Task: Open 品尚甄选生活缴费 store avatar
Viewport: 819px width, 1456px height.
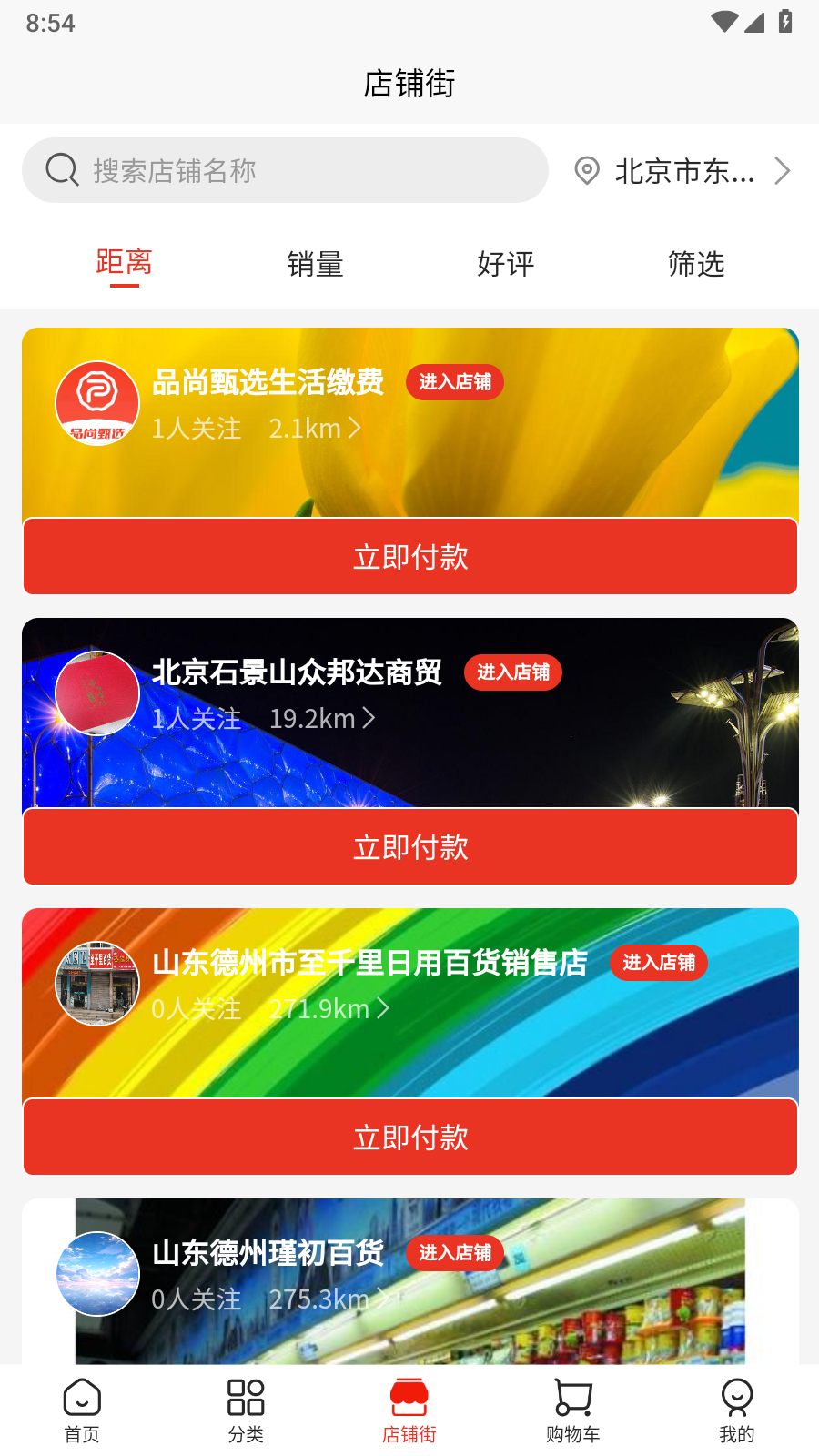Action: point(97,403)
